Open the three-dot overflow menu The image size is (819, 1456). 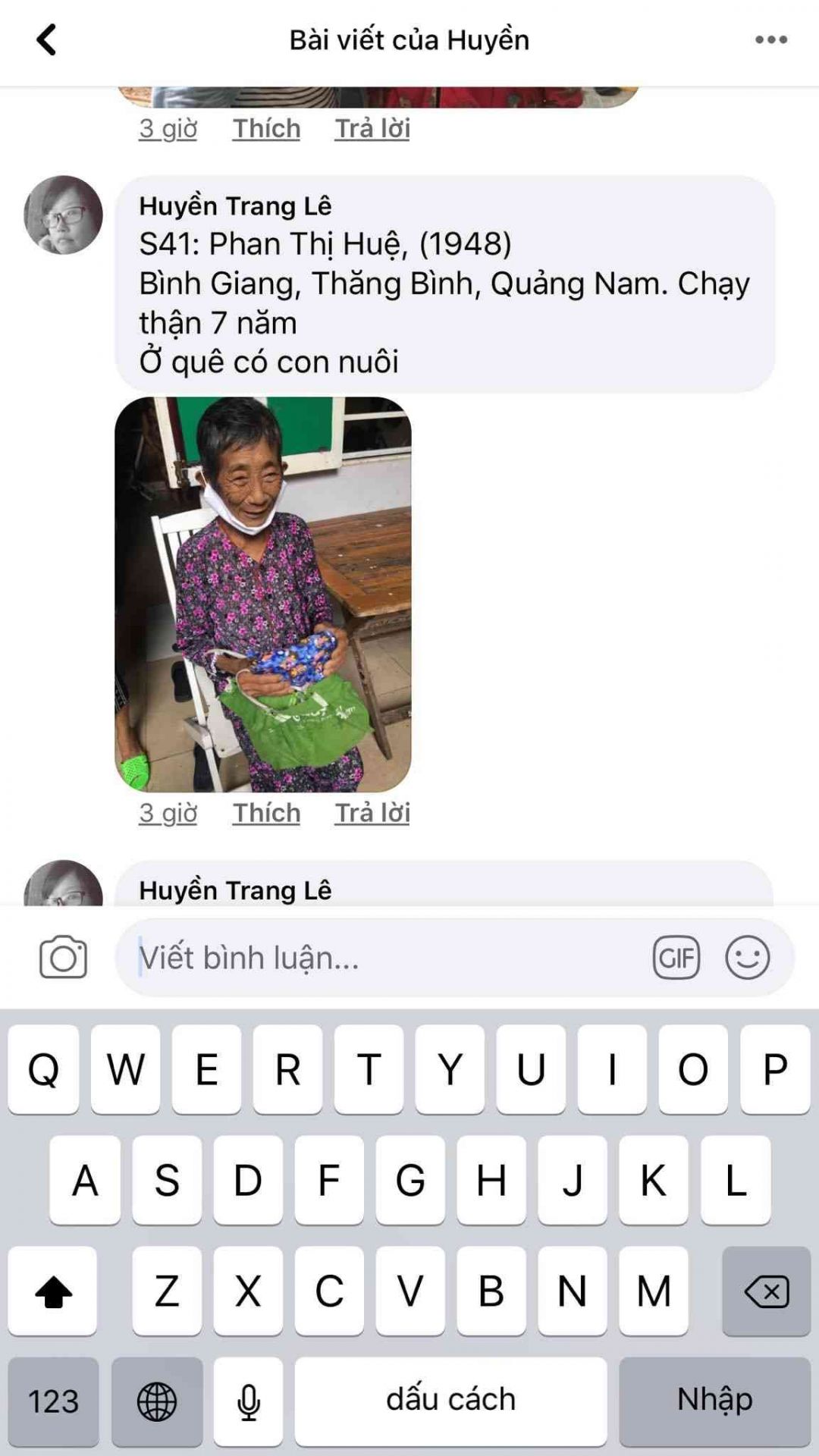point(770,40)
